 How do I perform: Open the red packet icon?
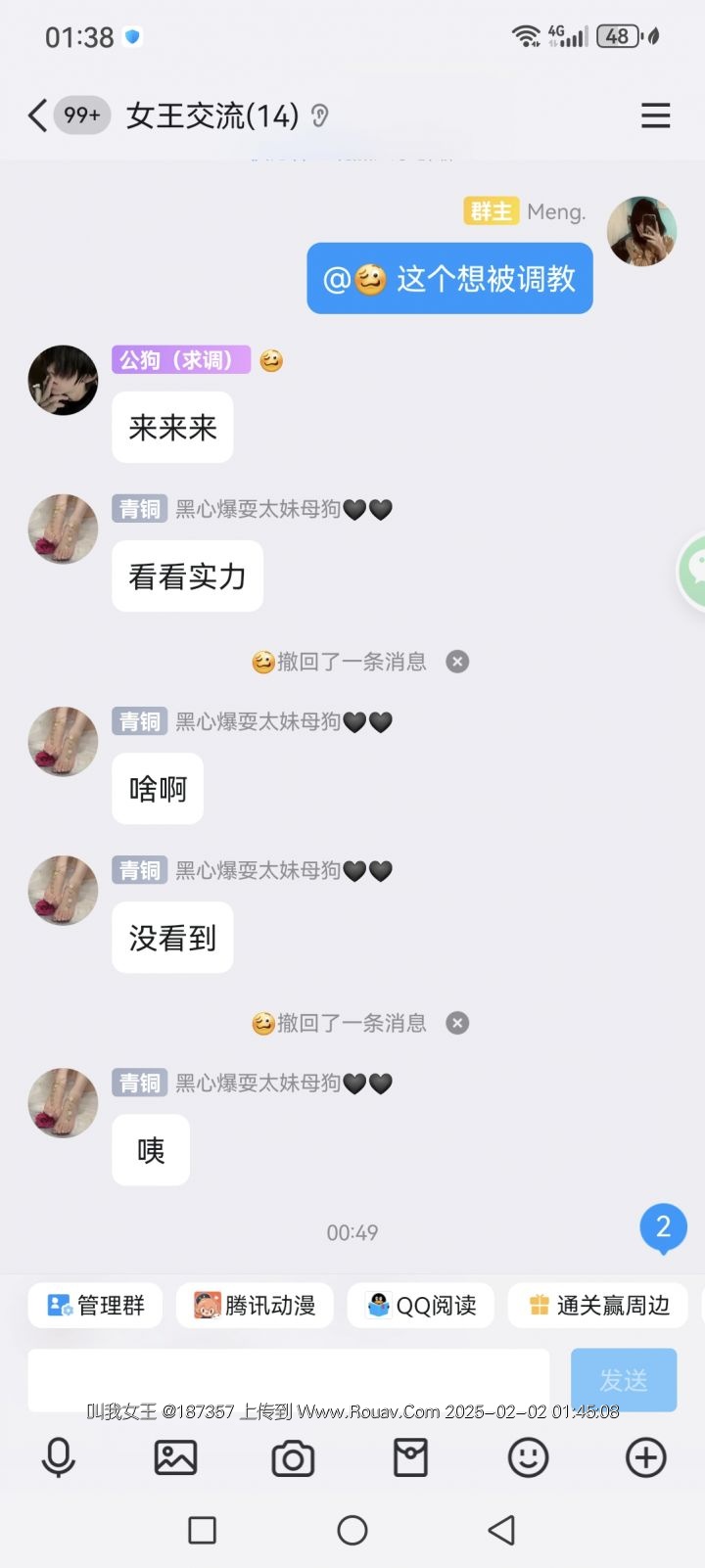[410, 1457]
